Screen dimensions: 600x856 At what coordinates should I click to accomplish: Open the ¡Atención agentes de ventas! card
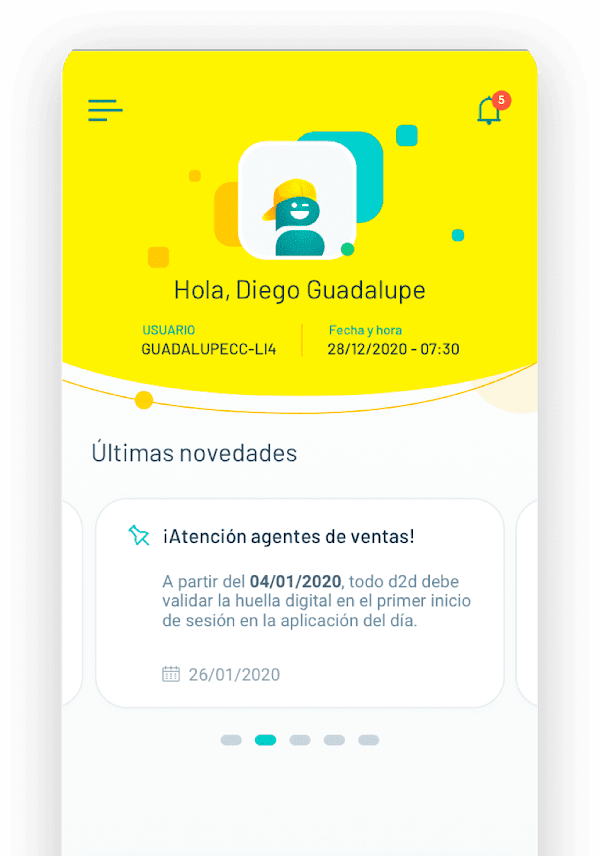tap(299, 602)
